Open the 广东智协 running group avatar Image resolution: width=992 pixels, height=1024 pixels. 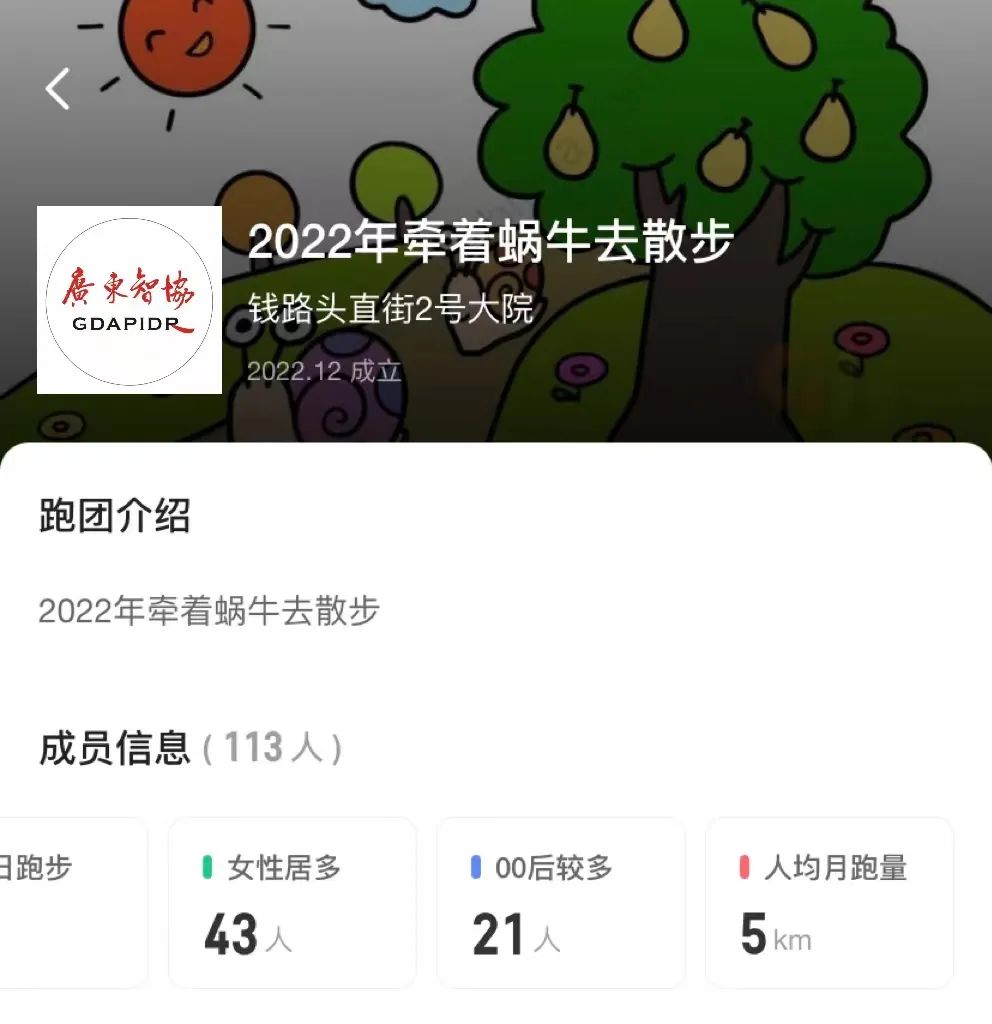[x=129, y=300]
